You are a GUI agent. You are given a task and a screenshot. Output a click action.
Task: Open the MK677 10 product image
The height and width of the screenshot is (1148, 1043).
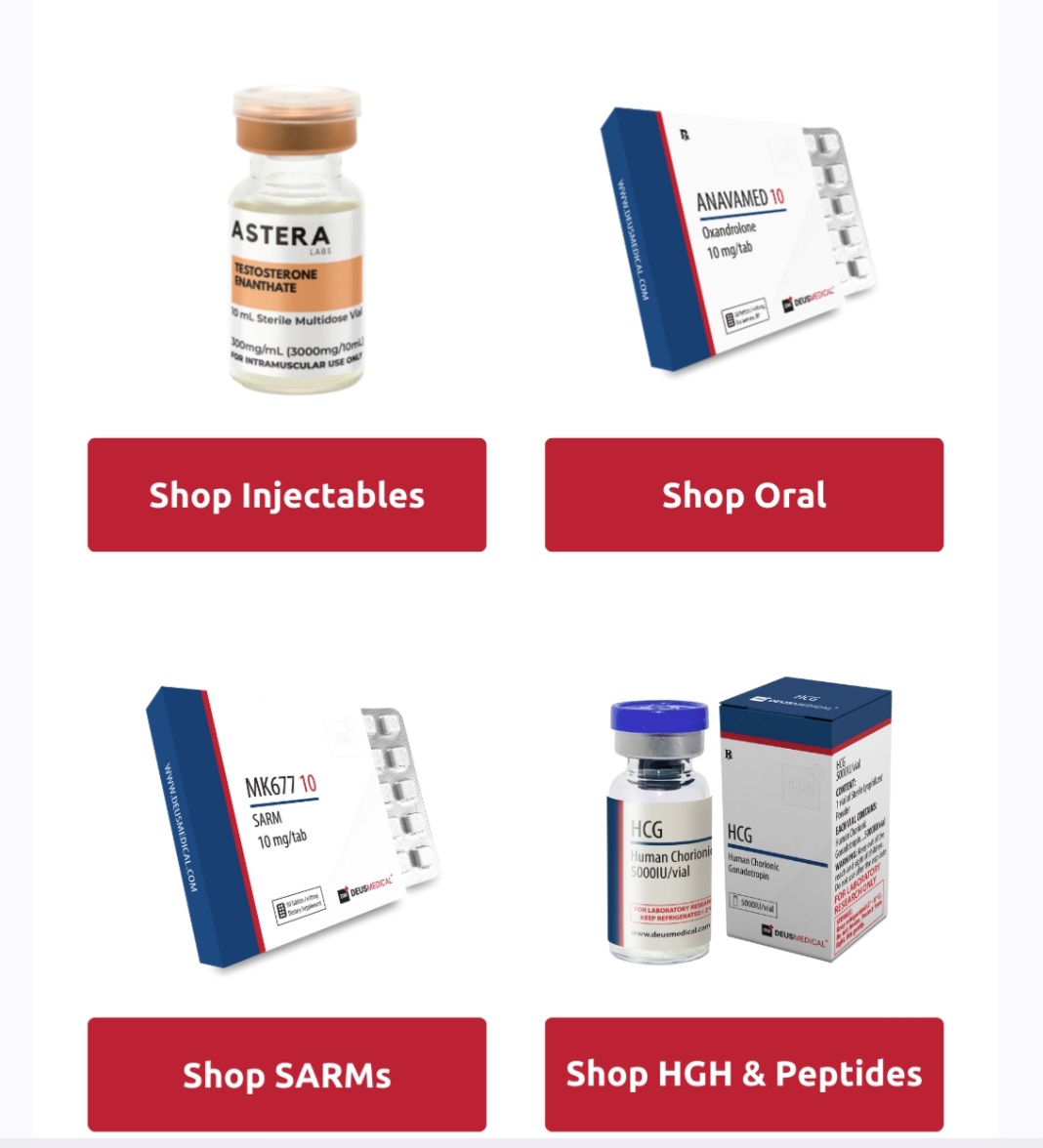pyautogui.click(x=291, y=828)
